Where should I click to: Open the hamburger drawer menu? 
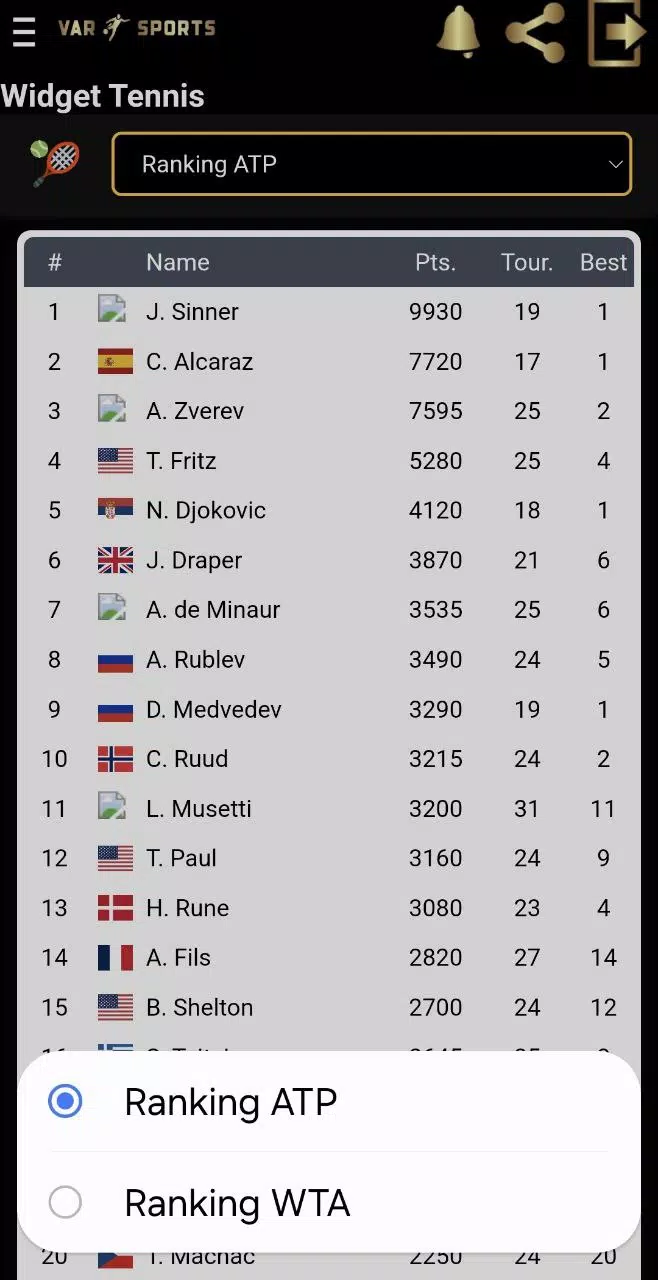pyautogui.click(x=24, y=32)
